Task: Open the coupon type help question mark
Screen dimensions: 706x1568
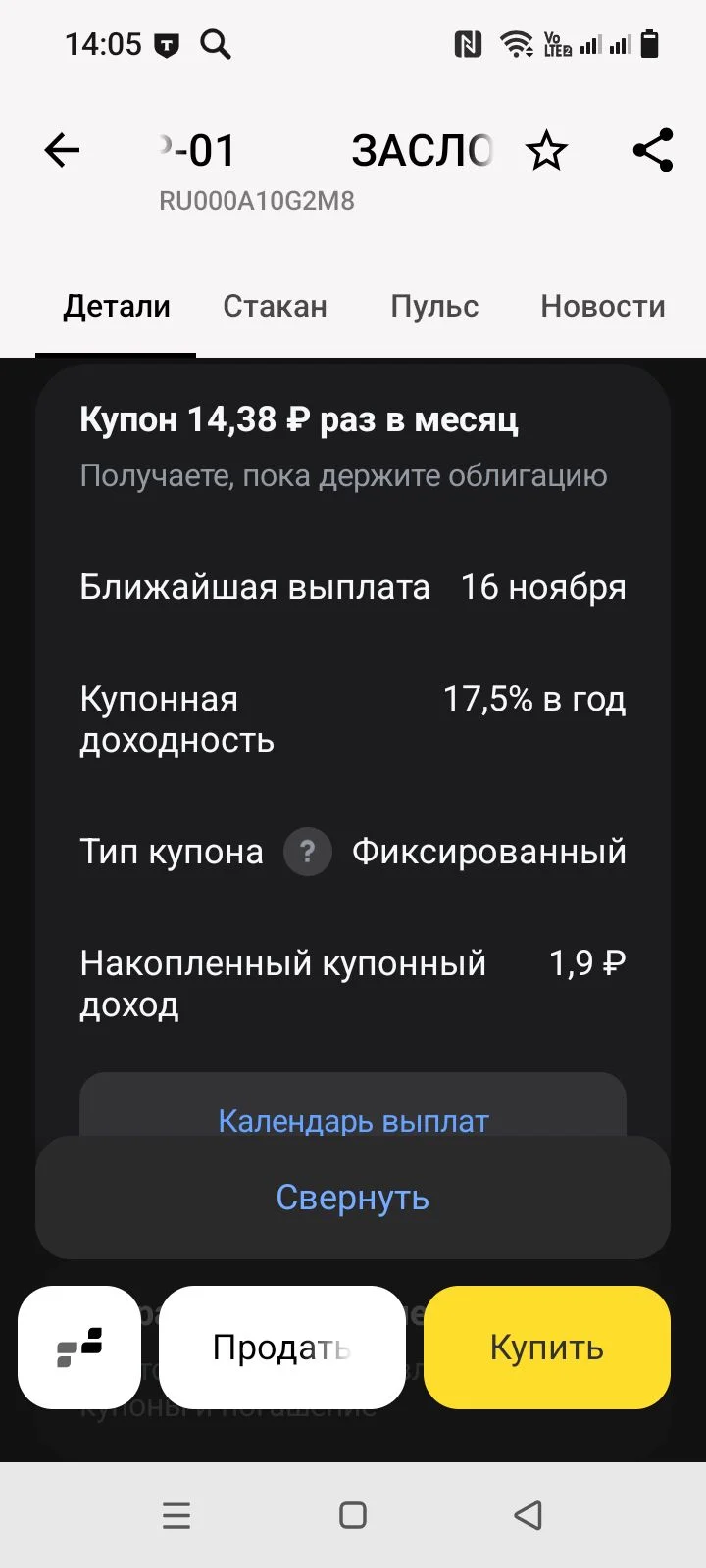Action: pos(308,852)
